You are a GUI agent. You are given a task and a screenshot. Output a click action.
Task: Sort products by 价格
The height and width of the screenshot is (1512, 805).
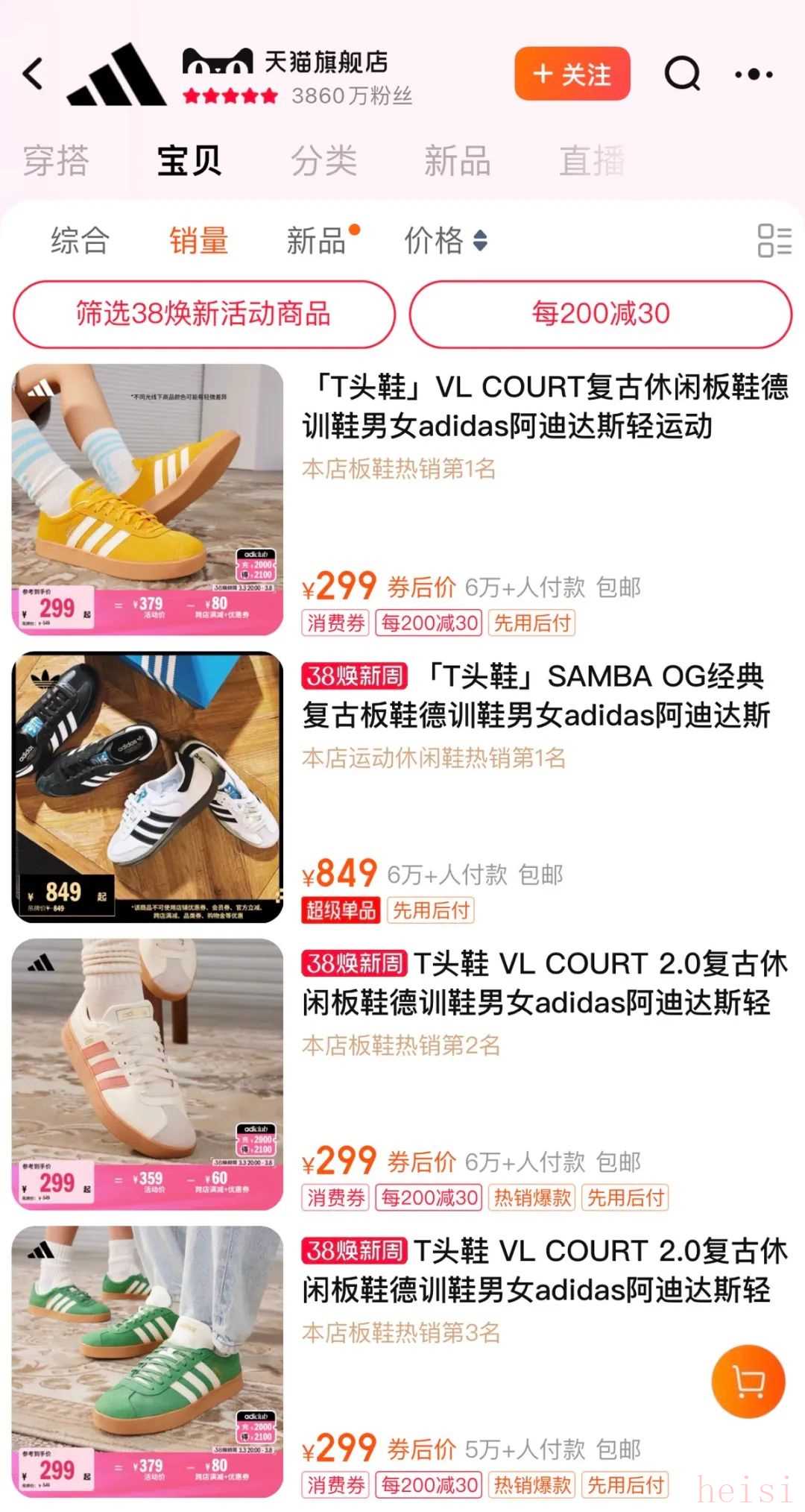tap(445, 241)
